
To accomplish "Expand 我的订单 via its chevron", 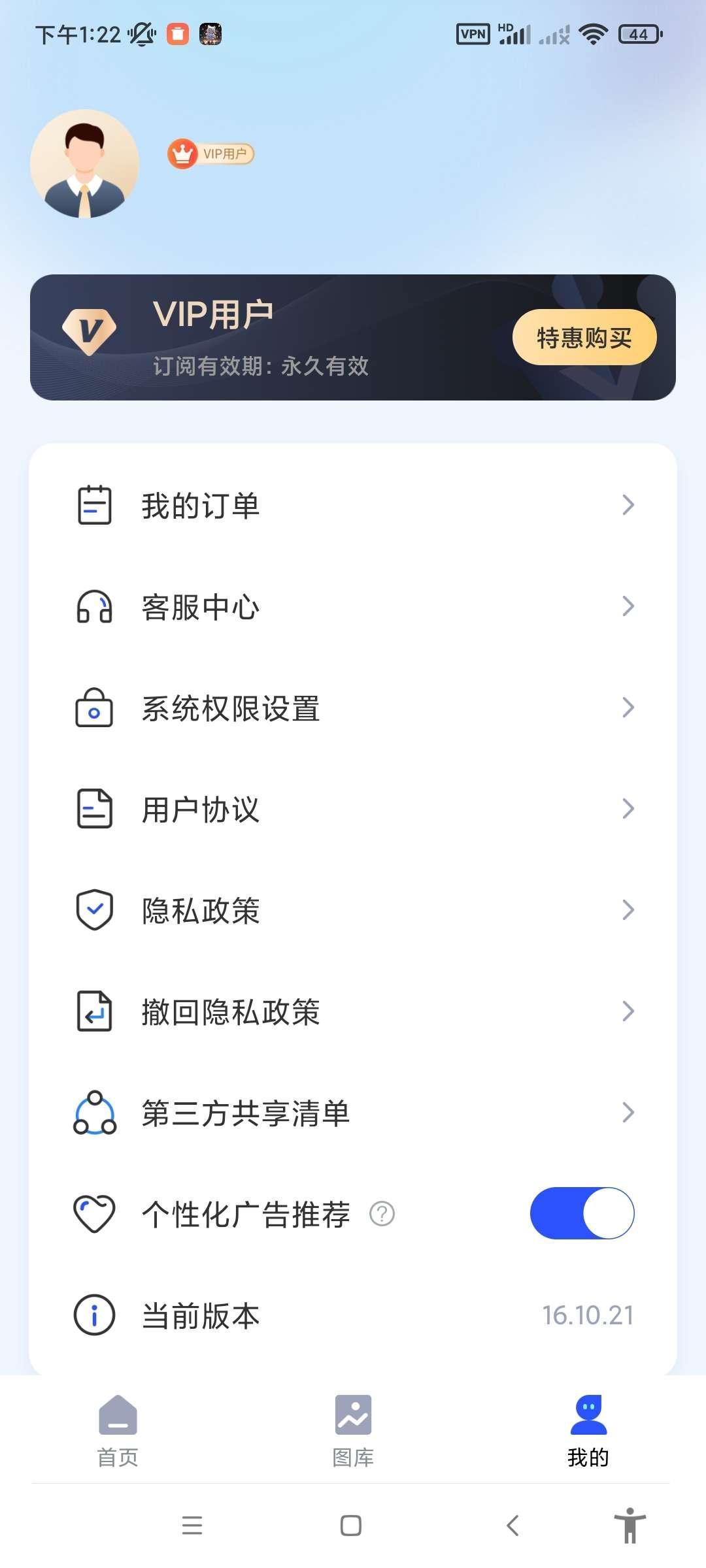I will 628,504.
